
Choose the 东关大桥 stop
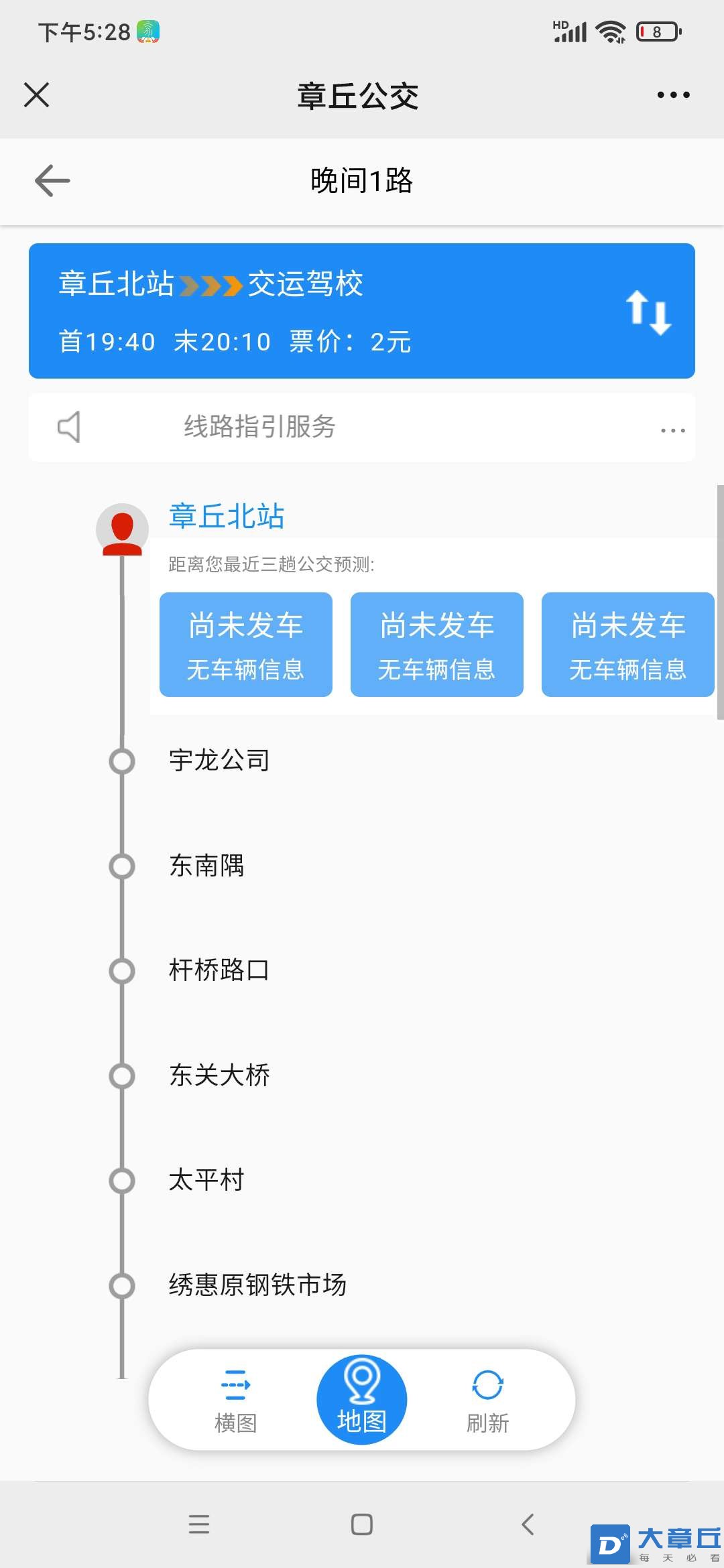click(219, 1075)
